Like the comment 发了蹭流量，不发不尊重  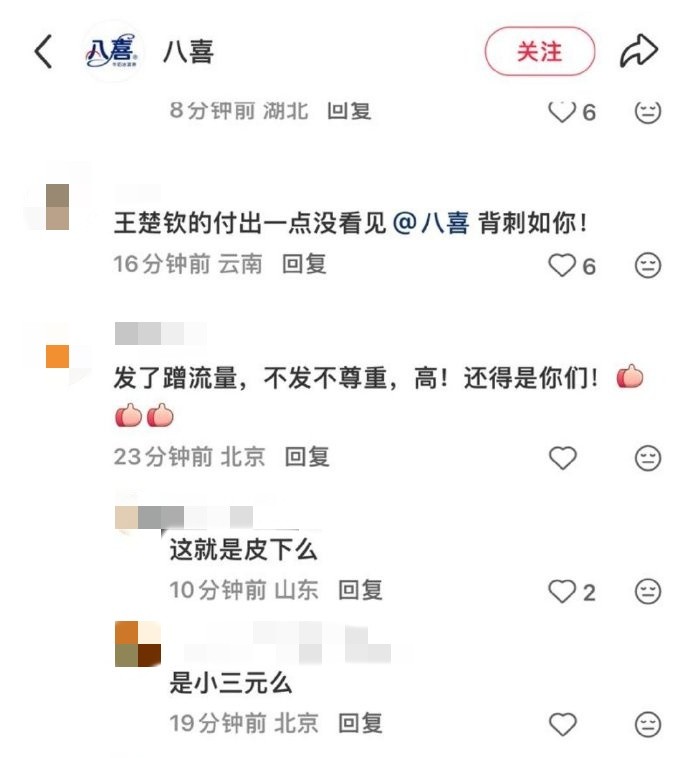click(563, 458)
